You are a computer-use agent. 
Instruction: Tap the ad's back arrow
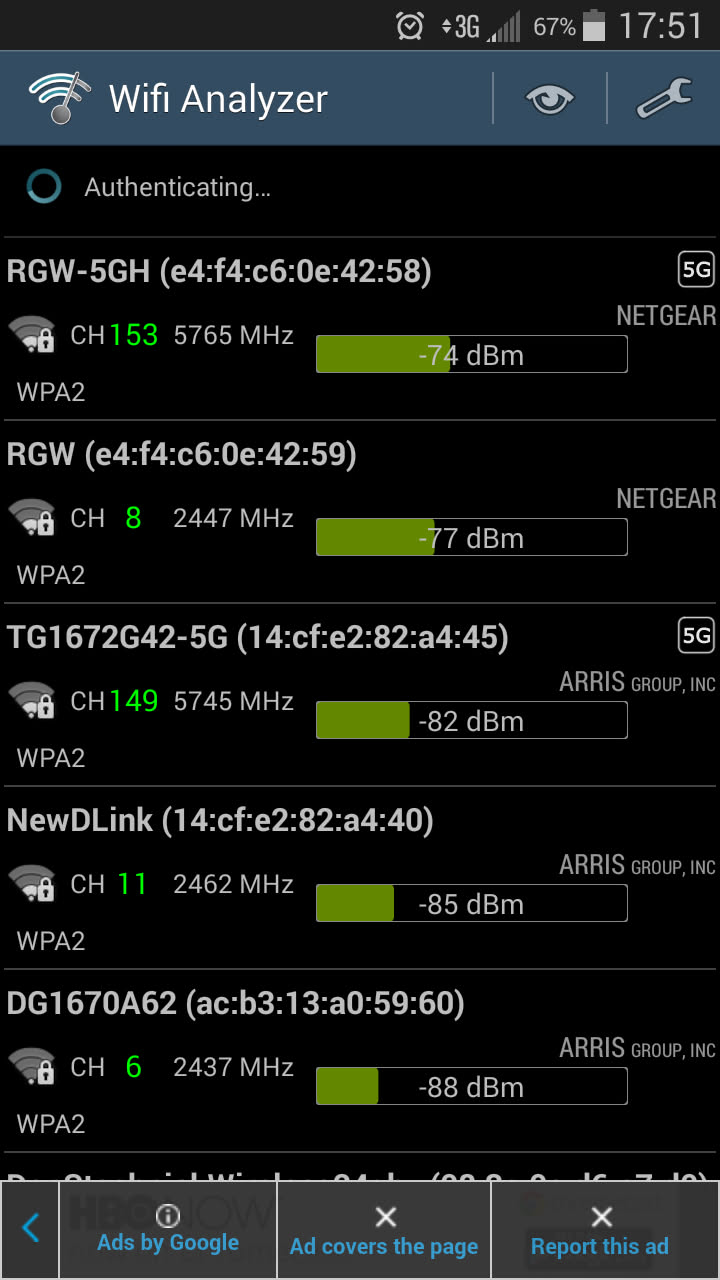click(x=31, y=1228)
